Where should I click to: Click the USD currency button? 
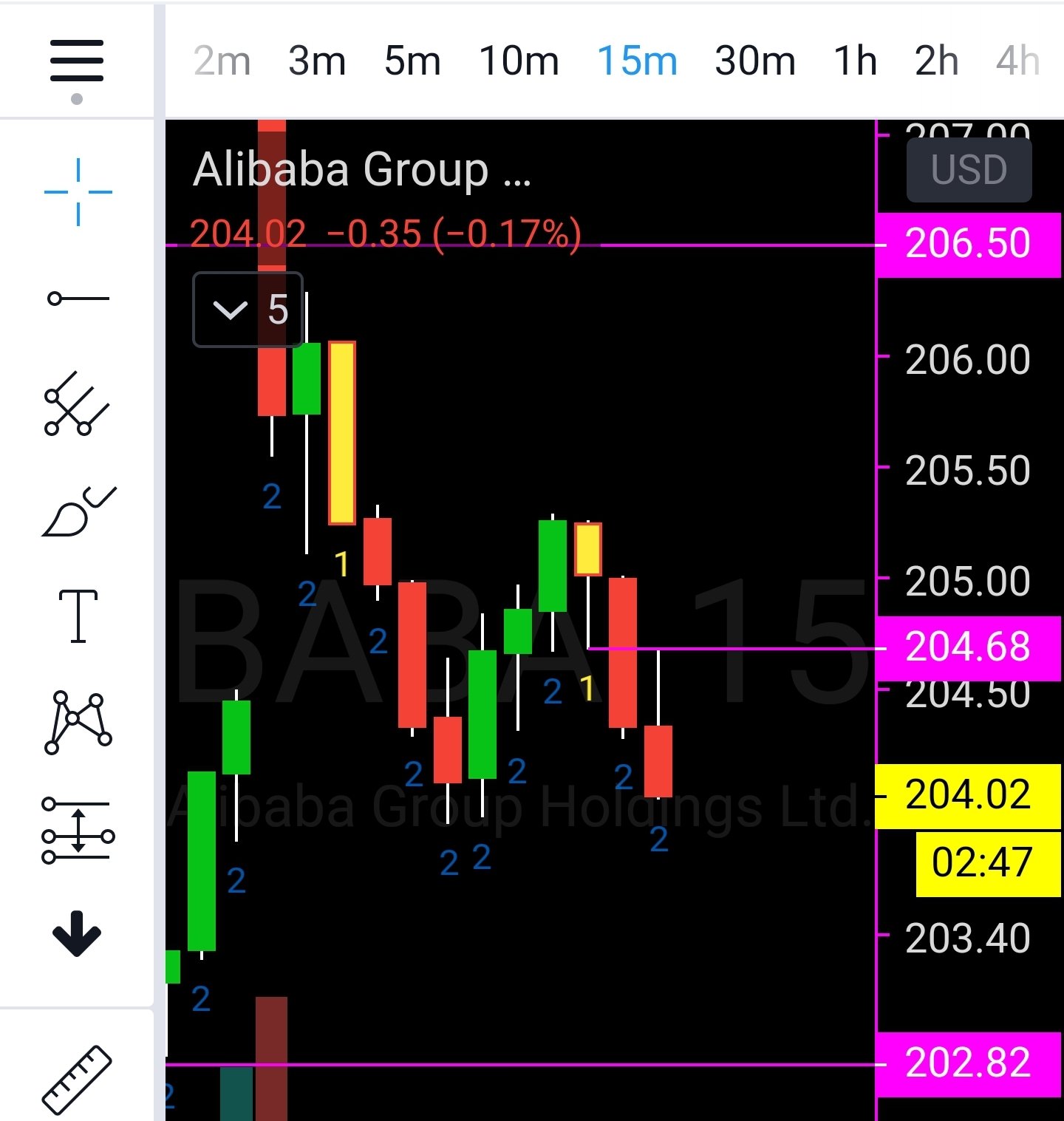[968, 170]
